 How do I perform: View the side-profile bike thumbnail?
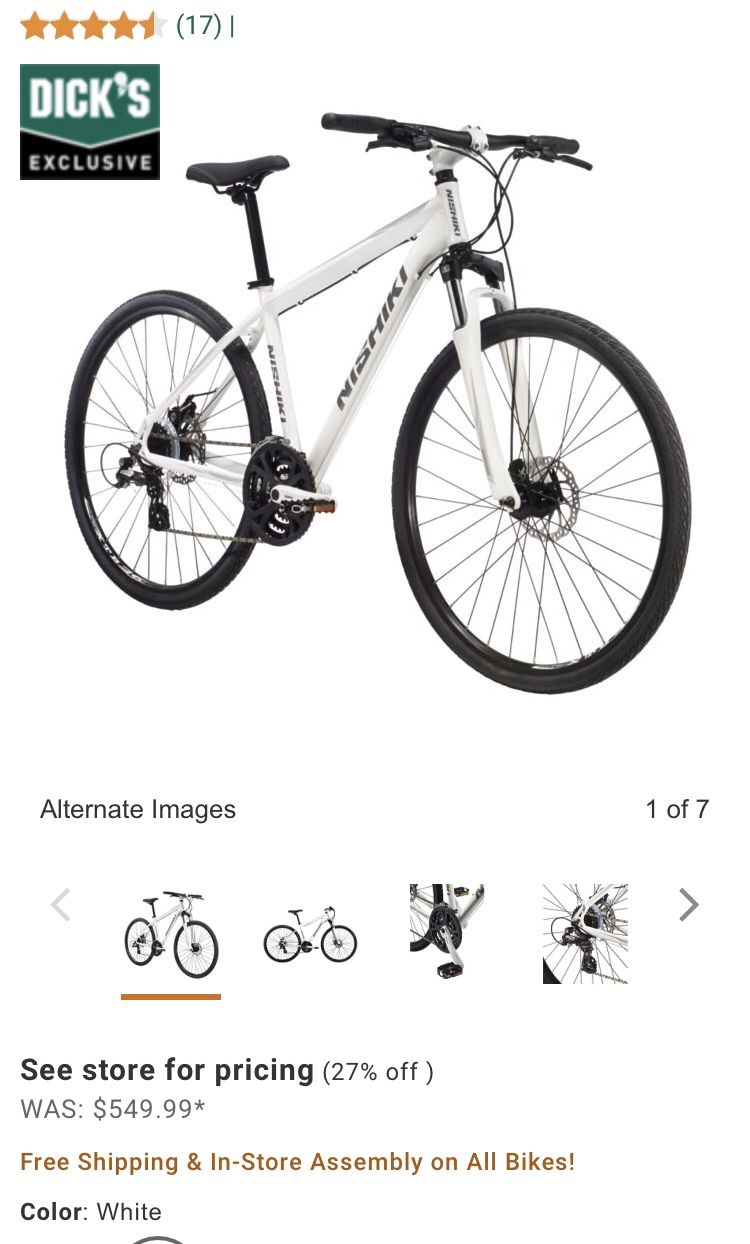(x=310, y=934)
